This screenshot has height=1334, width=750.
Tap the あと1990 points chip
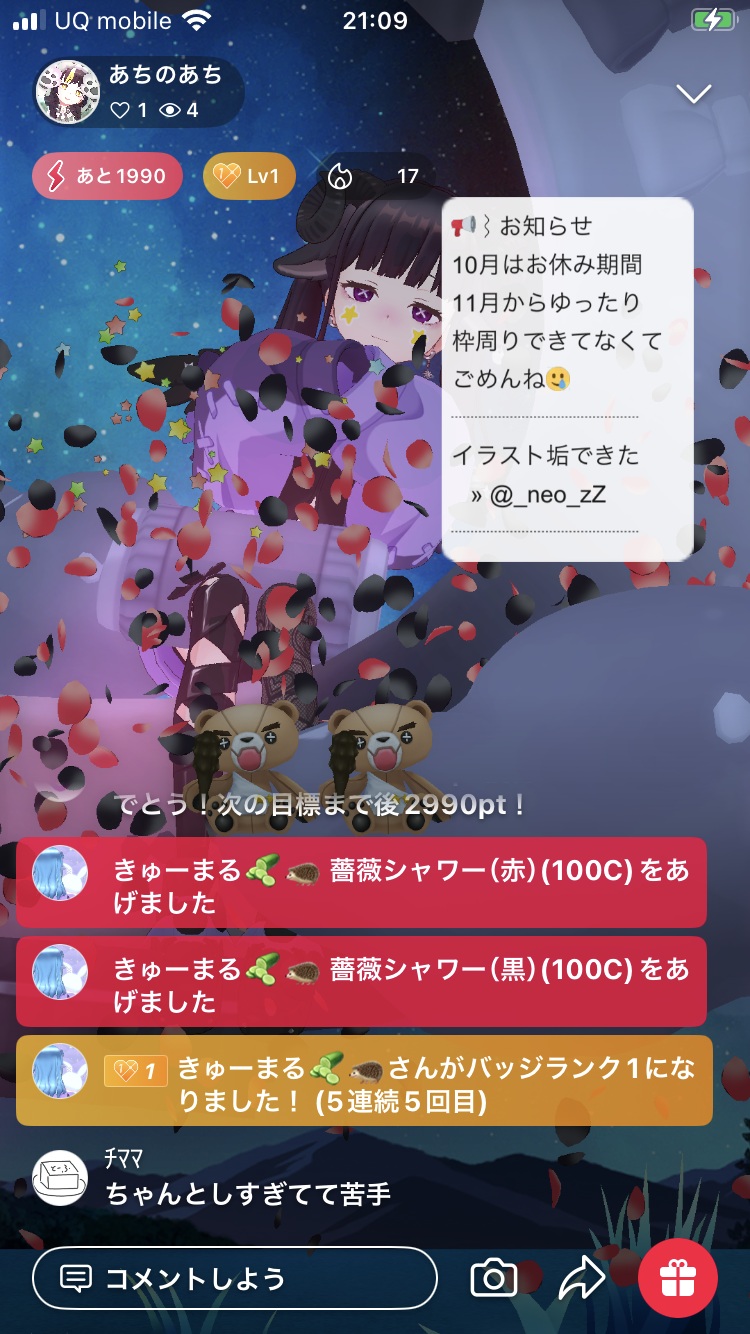click(x=107, y=177)
